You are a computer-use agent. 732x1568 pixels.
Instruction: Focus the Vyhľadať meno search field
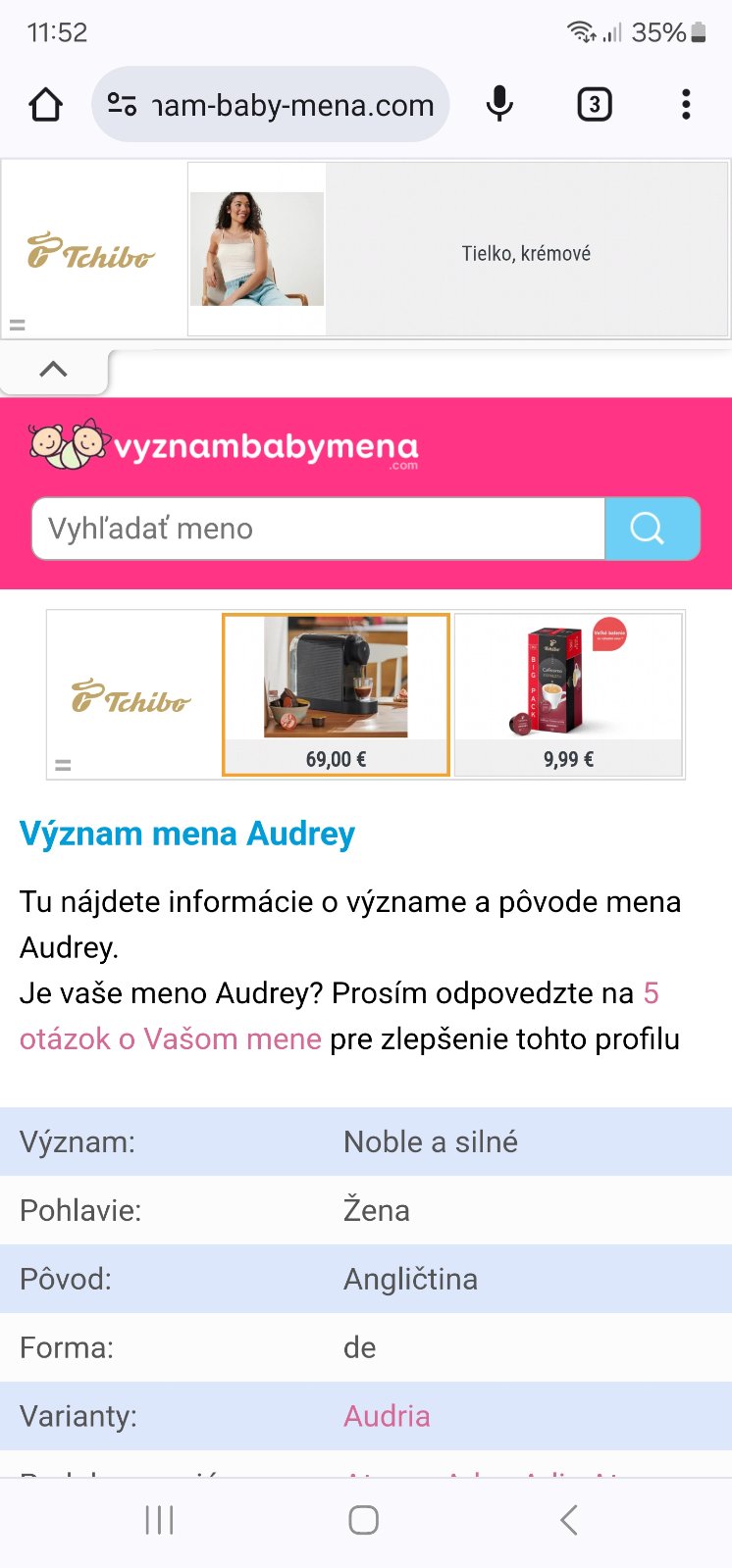(x=318, y=529)
